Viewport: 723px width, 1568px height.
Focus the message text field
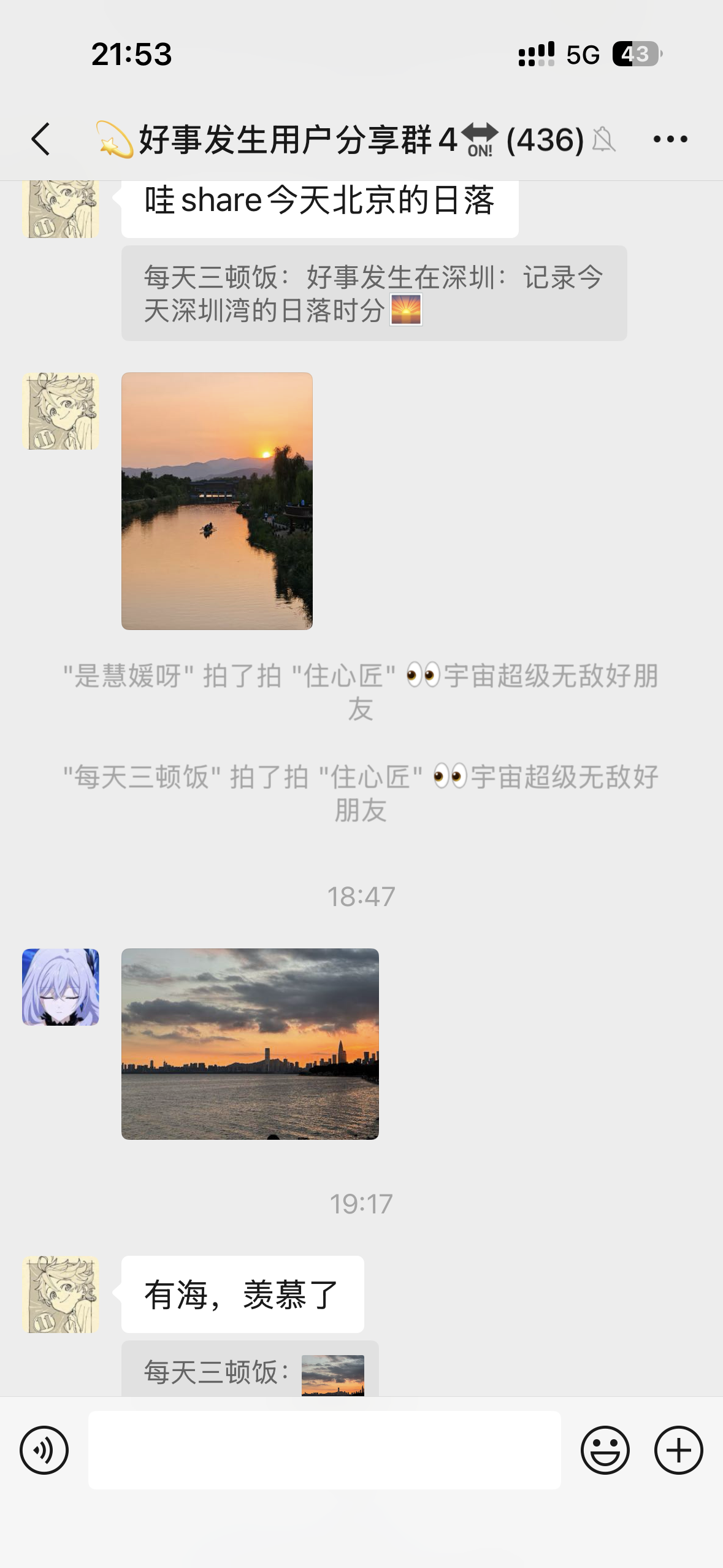click(x=324, y=1450)
